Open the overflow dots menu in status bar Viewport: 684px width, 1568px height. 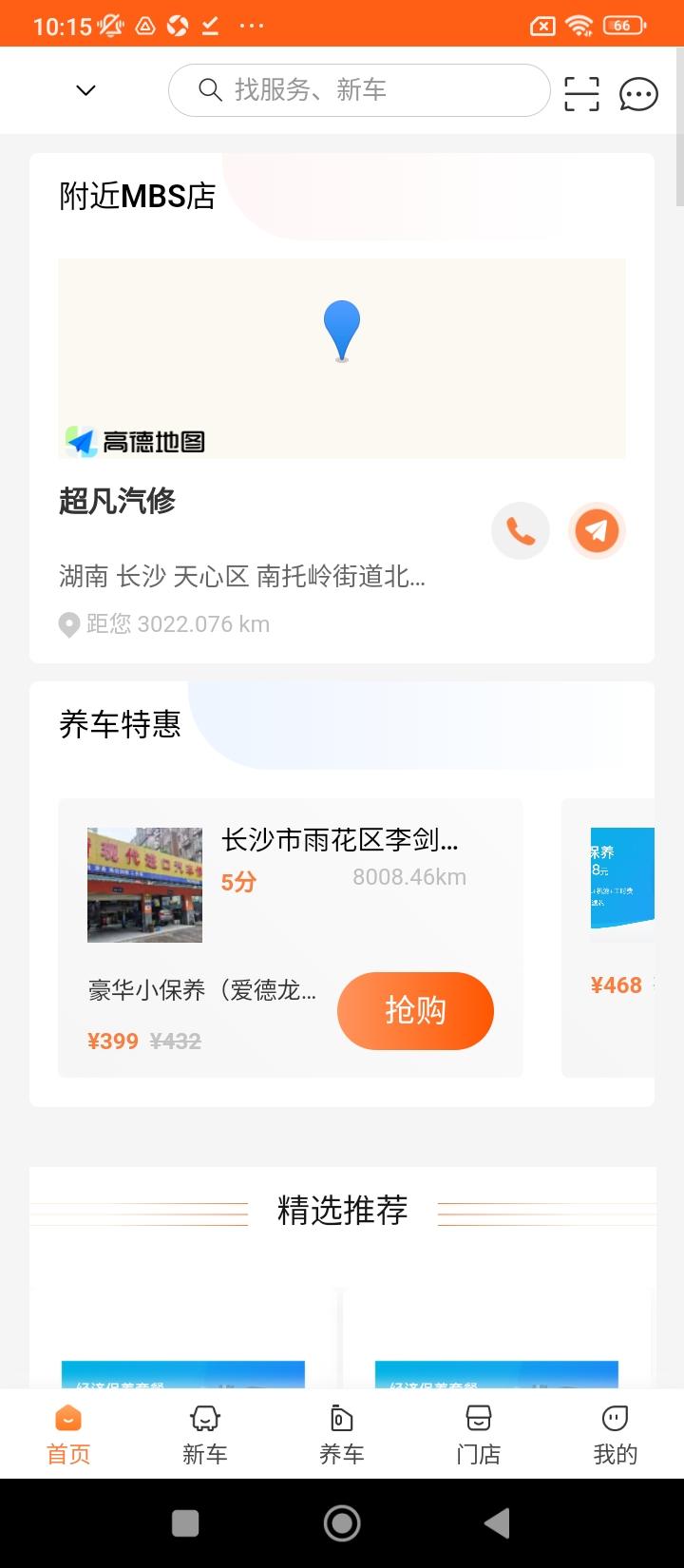pyautogui.click(x=250, y=25)
